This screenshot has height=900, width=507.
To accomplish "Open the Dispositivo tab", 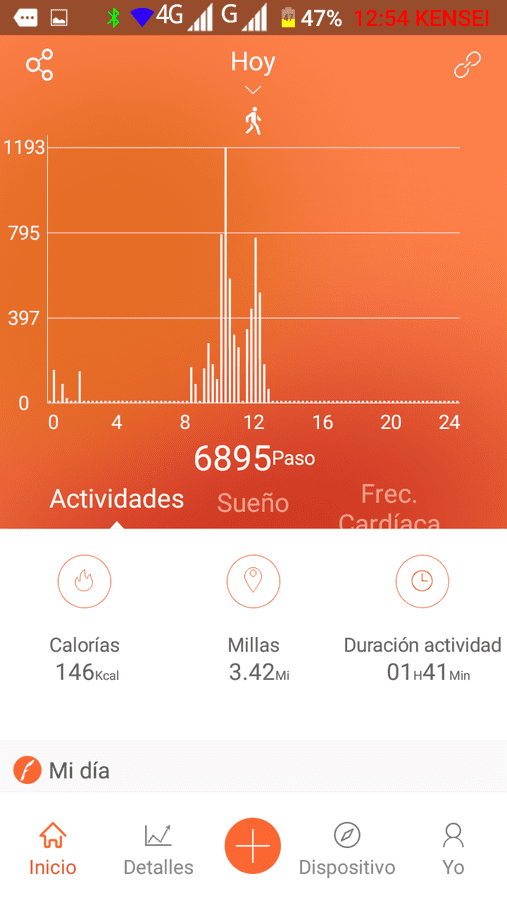I will click(x=347, y=848).
